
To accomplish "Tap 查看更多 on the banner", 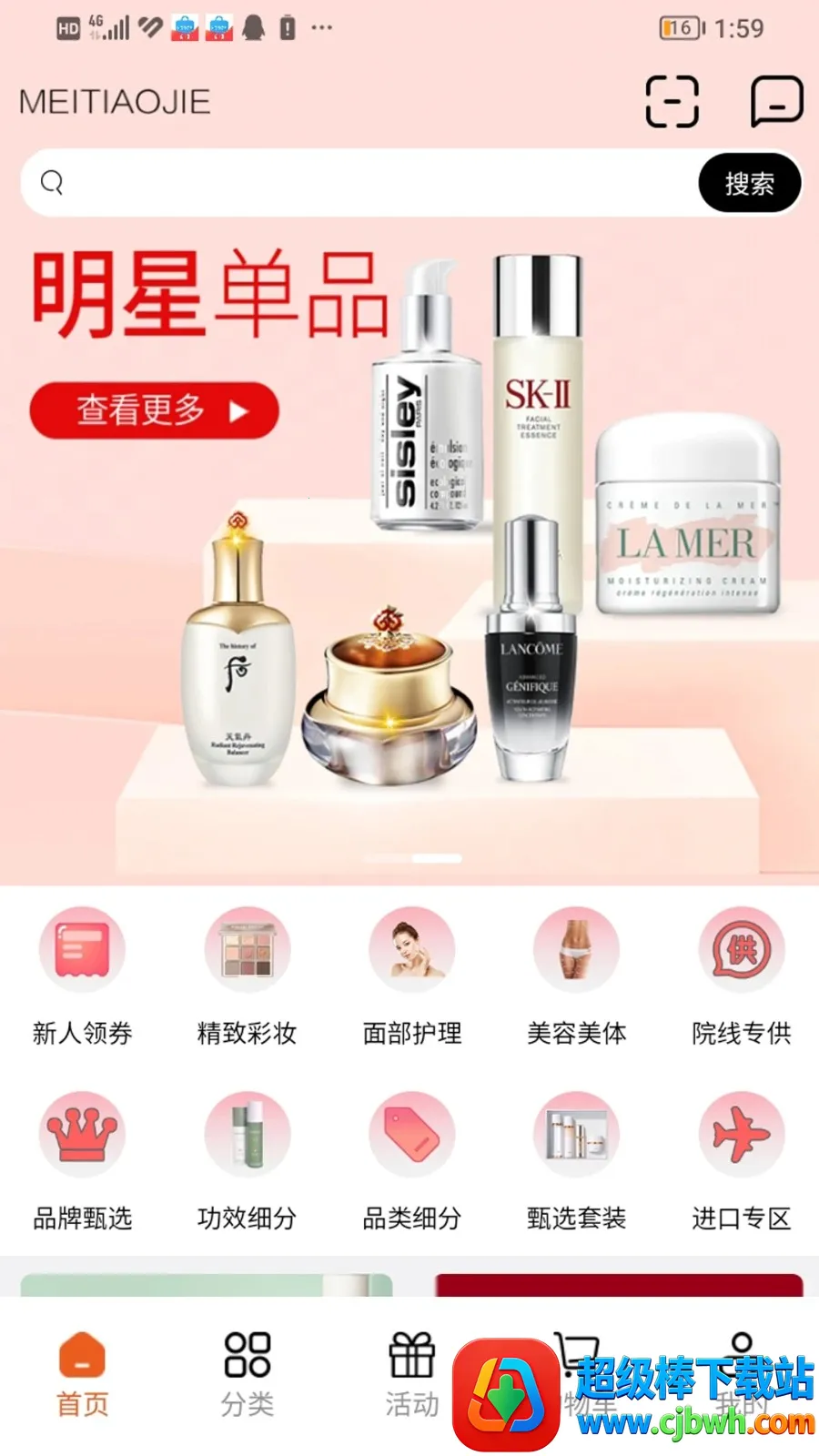I will tap(154, 410).
